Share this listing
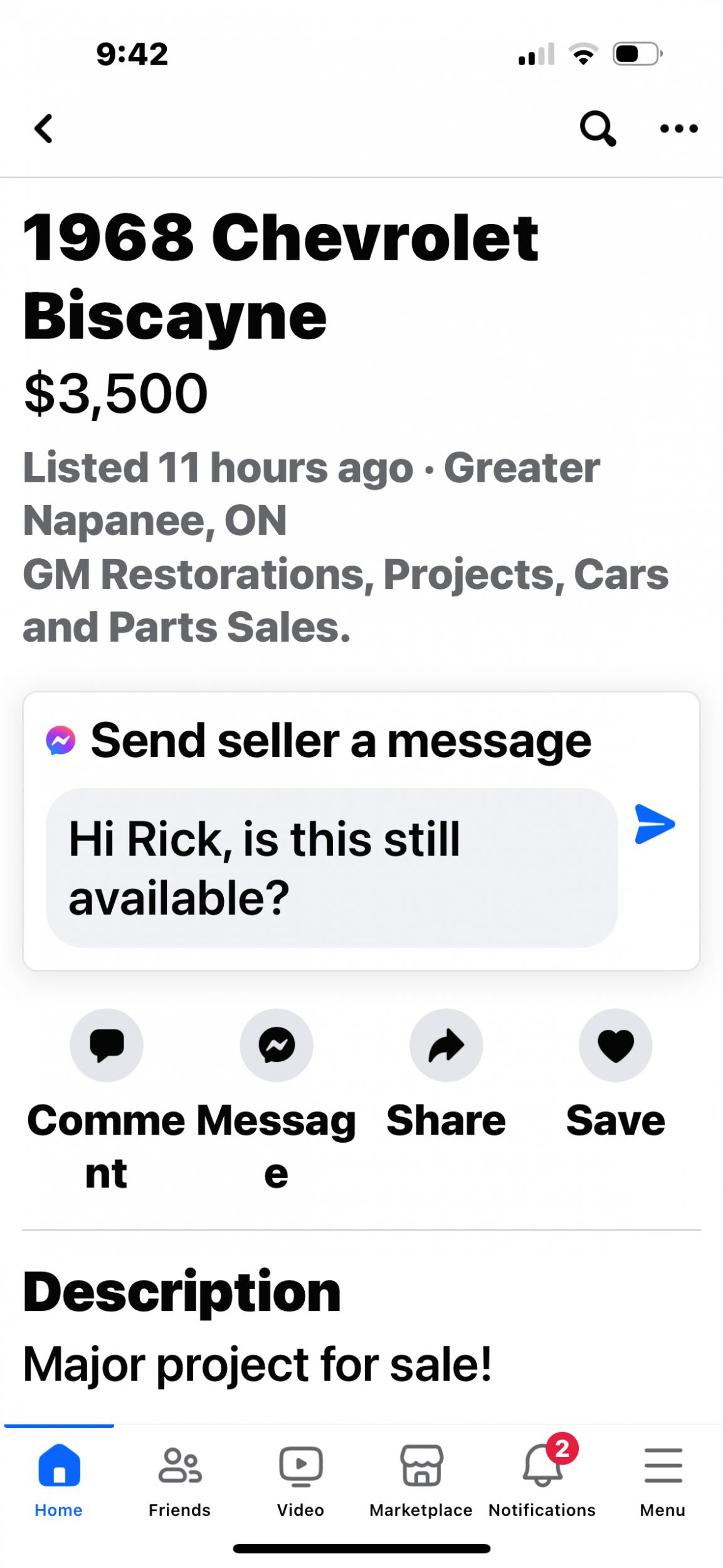Viewport: 723px width, 1568px height. [446, 1045]
